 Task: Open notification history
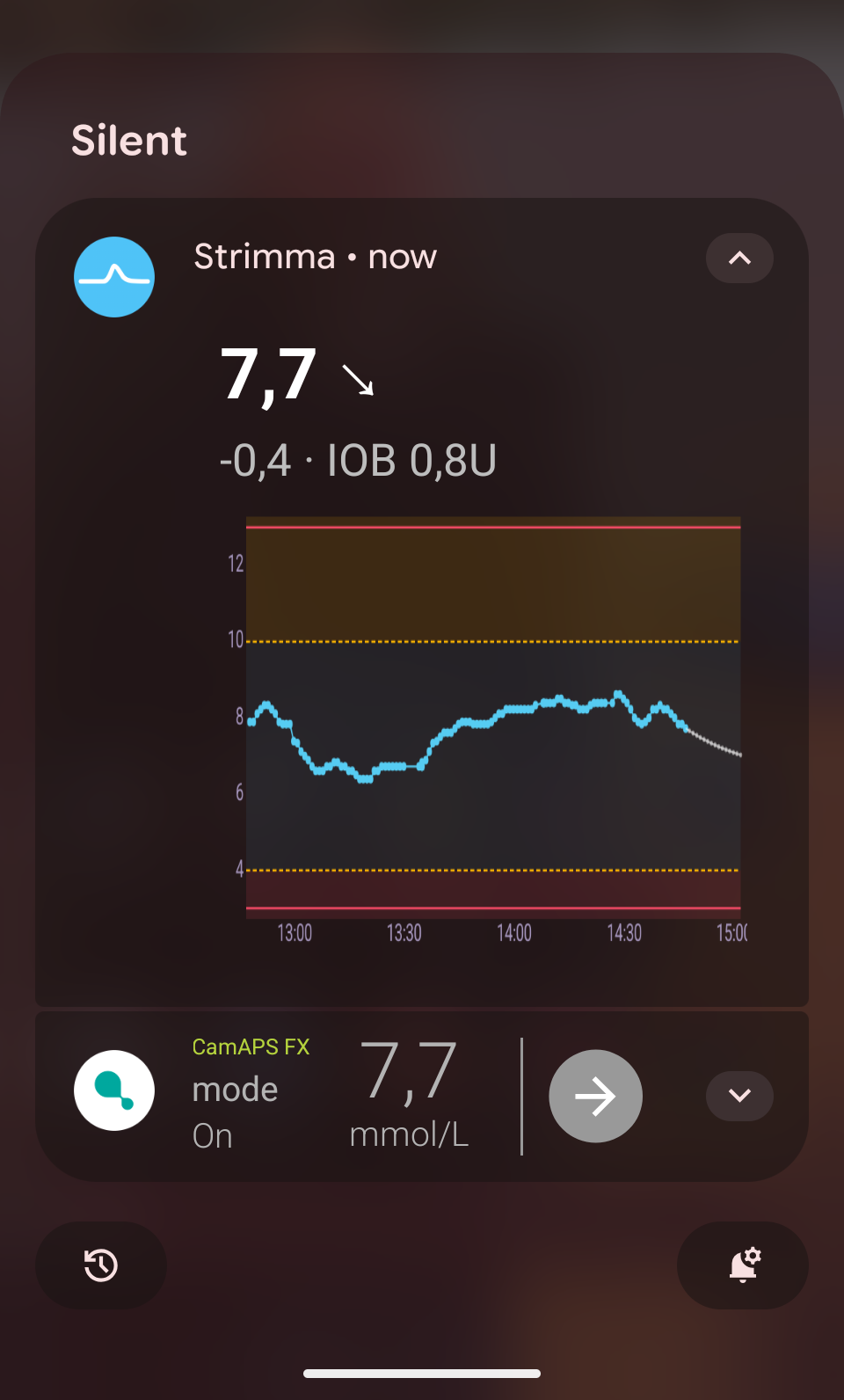point(101,1265)
